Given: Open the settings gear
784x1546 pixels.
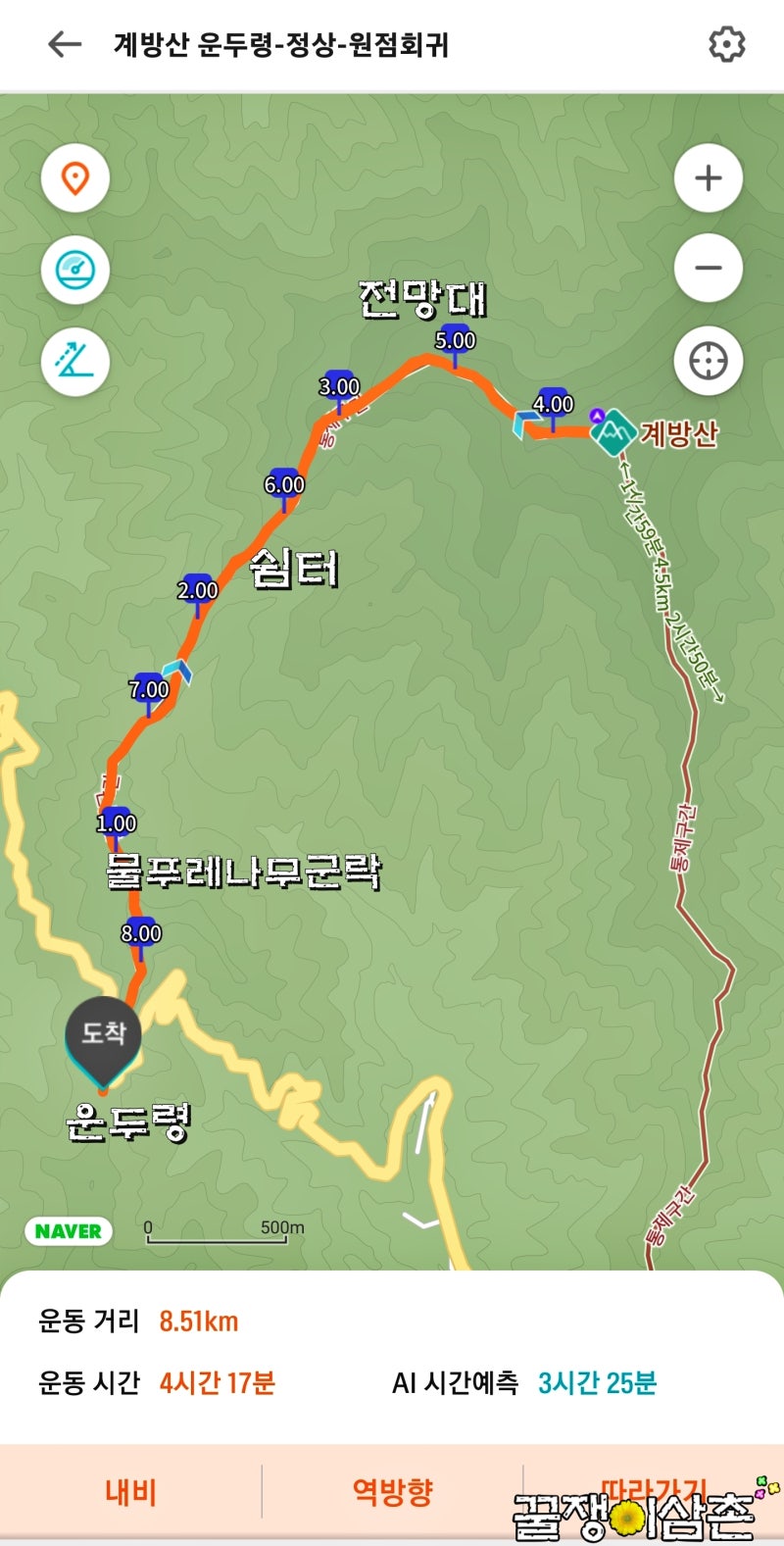Looking at the screenshot, I should click(x=726, y=44).
